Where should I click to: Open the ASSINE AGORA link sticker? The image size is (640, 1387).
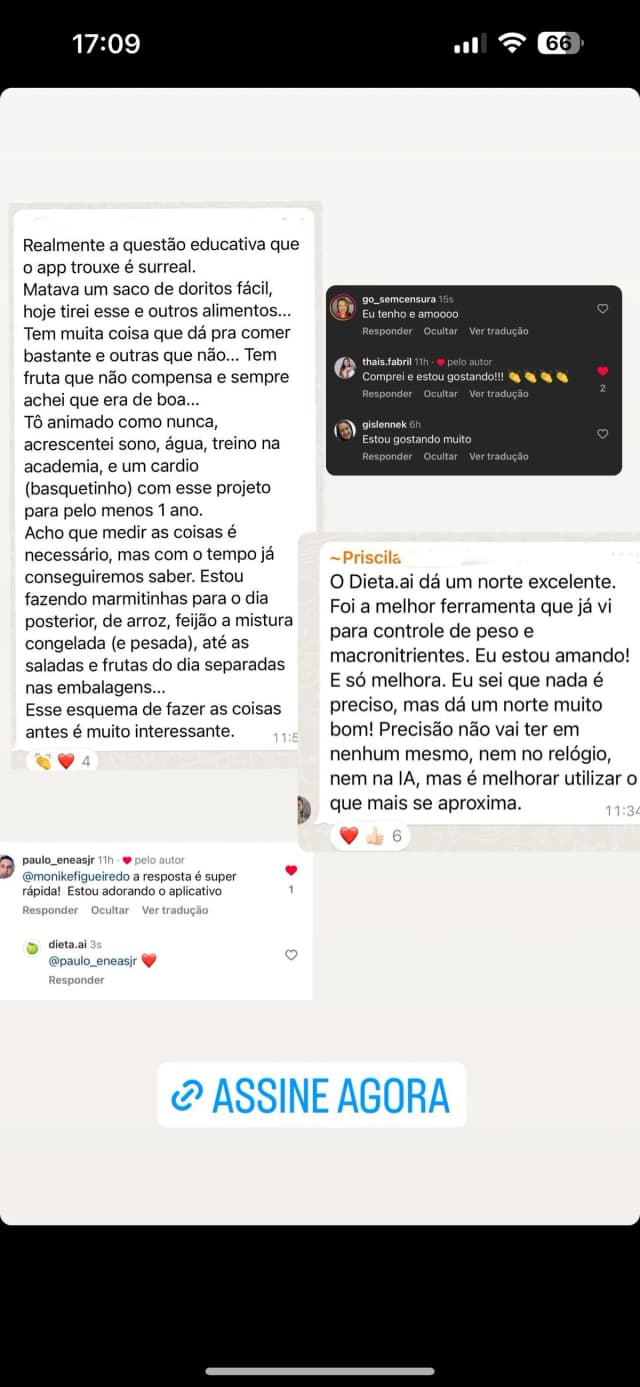312,1096
